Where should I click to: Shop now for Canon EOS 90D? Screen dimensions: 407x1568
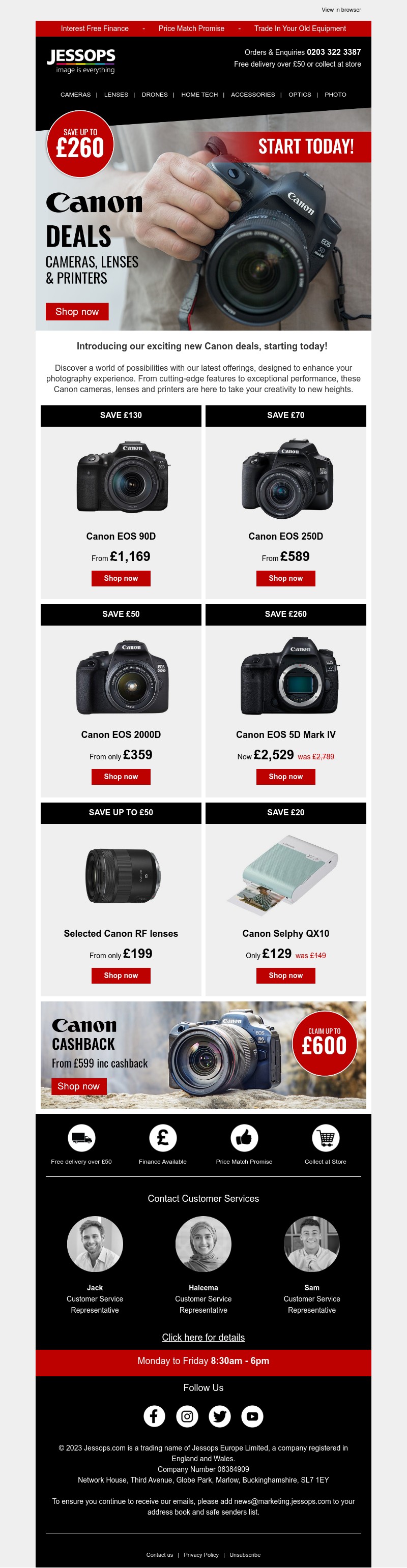[x=121, y=578]
